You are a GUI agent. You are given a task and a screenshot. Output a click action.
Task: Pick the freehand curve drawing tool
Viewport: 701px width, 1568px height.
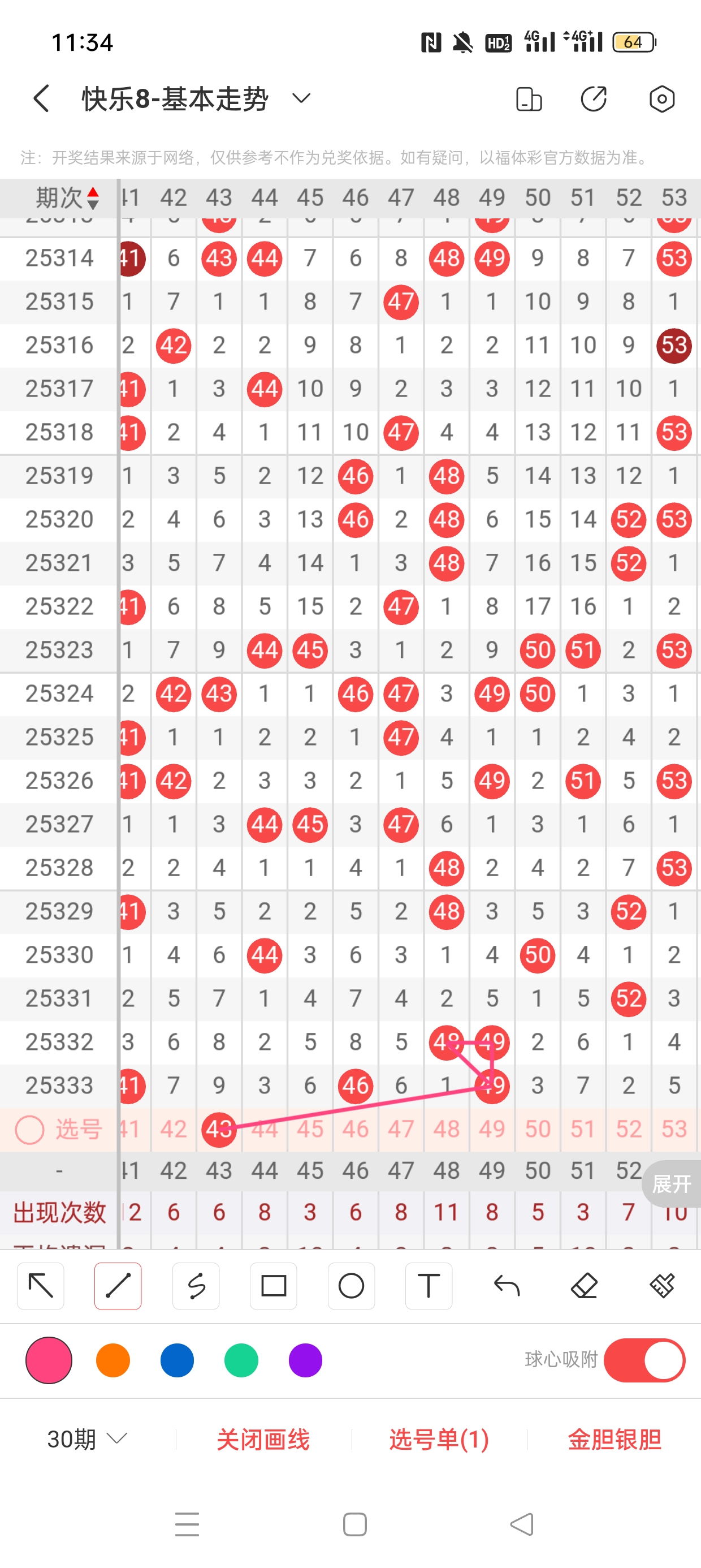[x=196, y=1286]
